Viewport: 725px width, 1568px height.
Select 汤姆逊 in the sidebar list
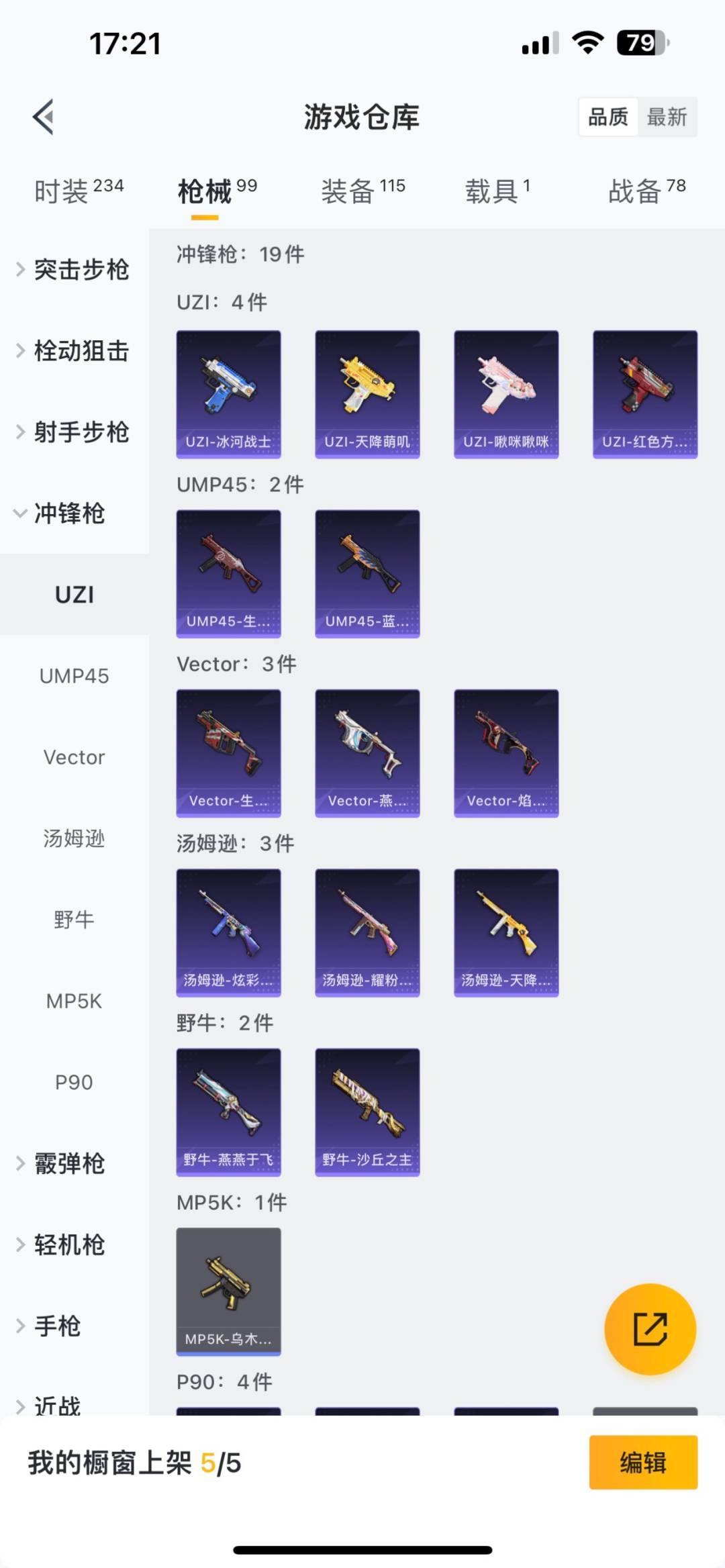point(74,838)
